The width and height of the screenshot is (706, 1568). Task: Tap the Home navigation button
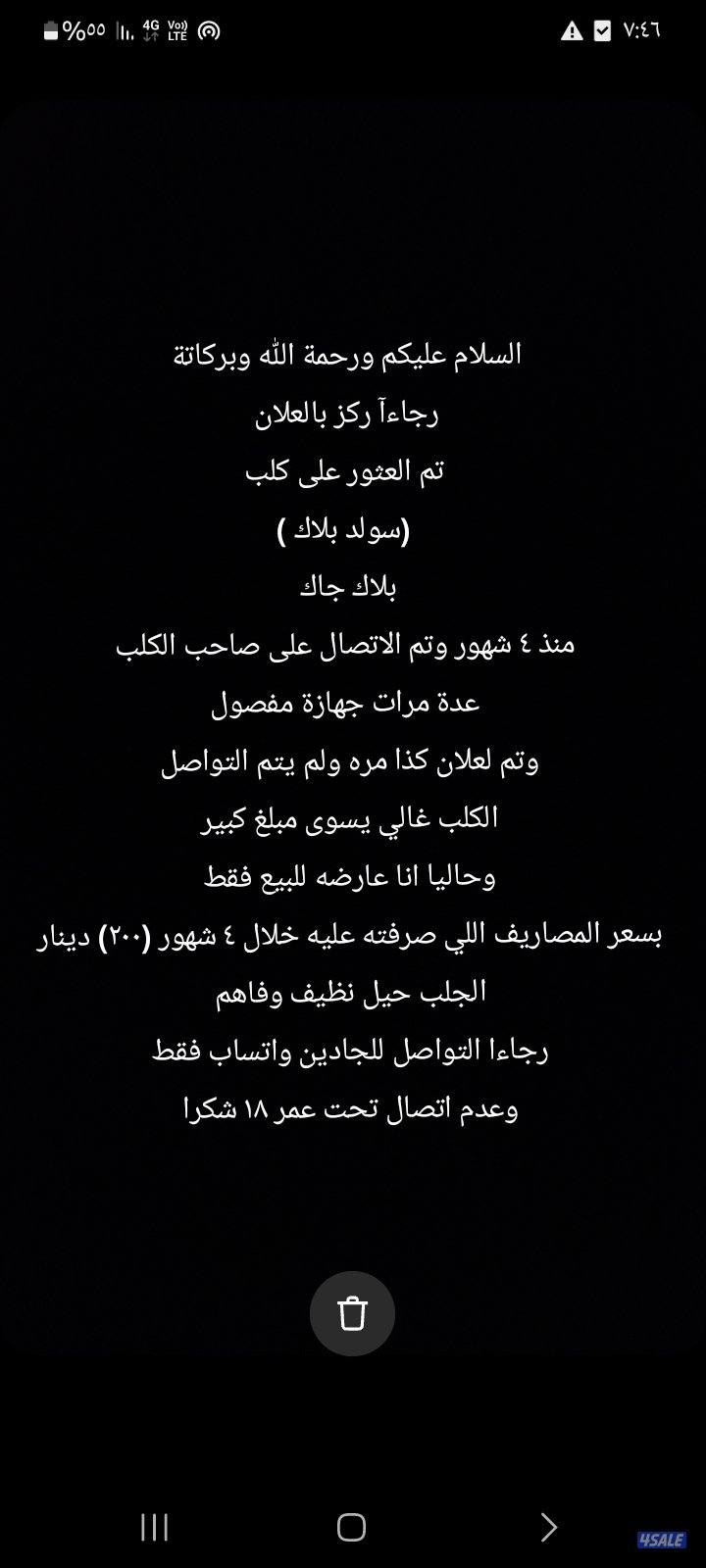pos(352,1527)
